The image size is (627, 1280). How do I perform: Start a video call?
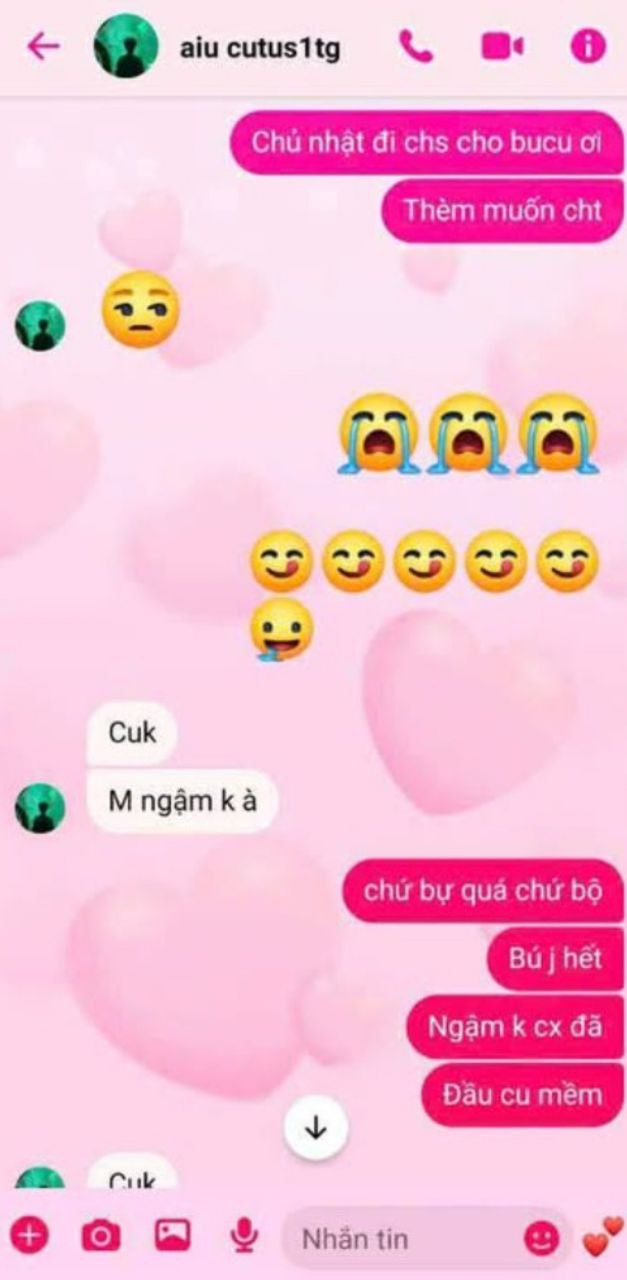[502, 47]
